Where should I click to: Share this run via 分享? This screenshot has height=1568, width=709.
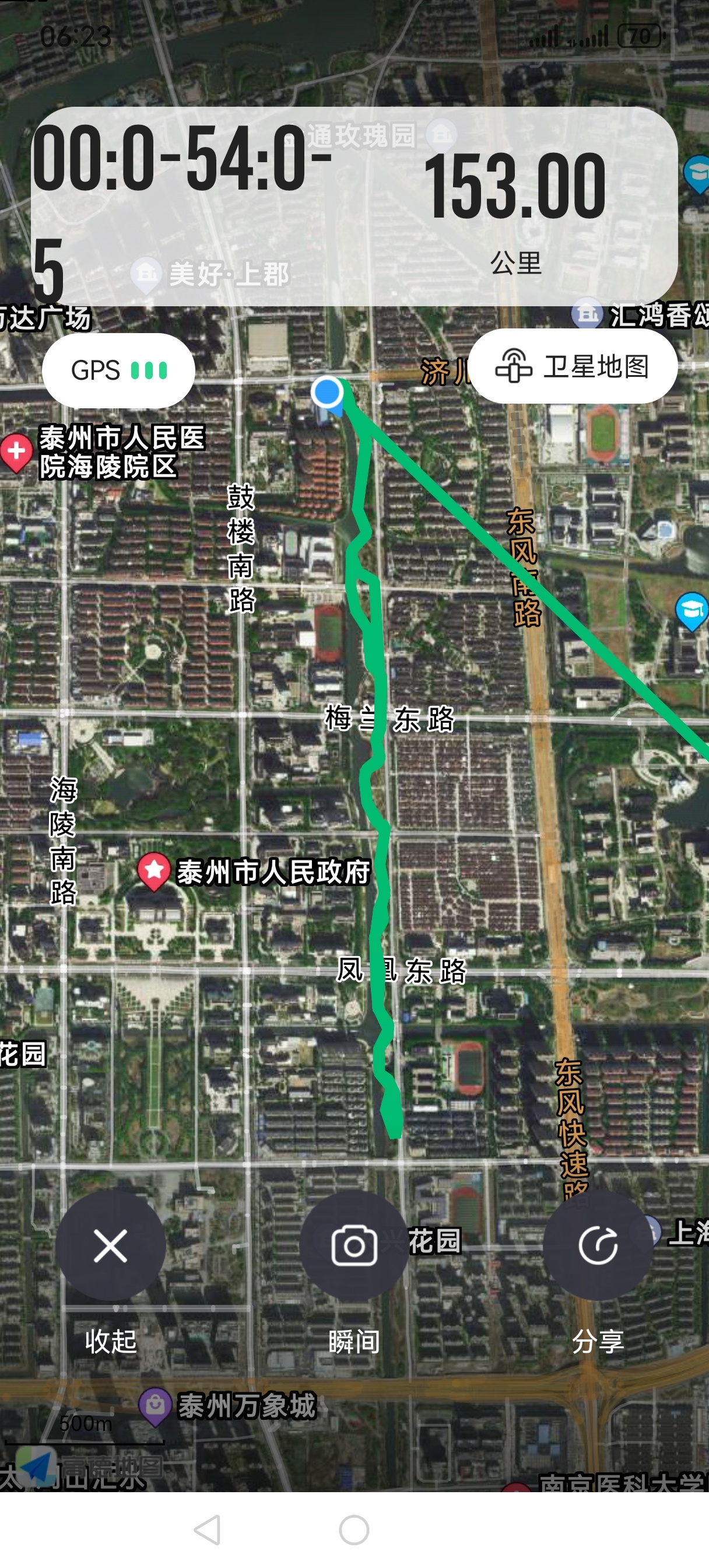click(598, 1245)
